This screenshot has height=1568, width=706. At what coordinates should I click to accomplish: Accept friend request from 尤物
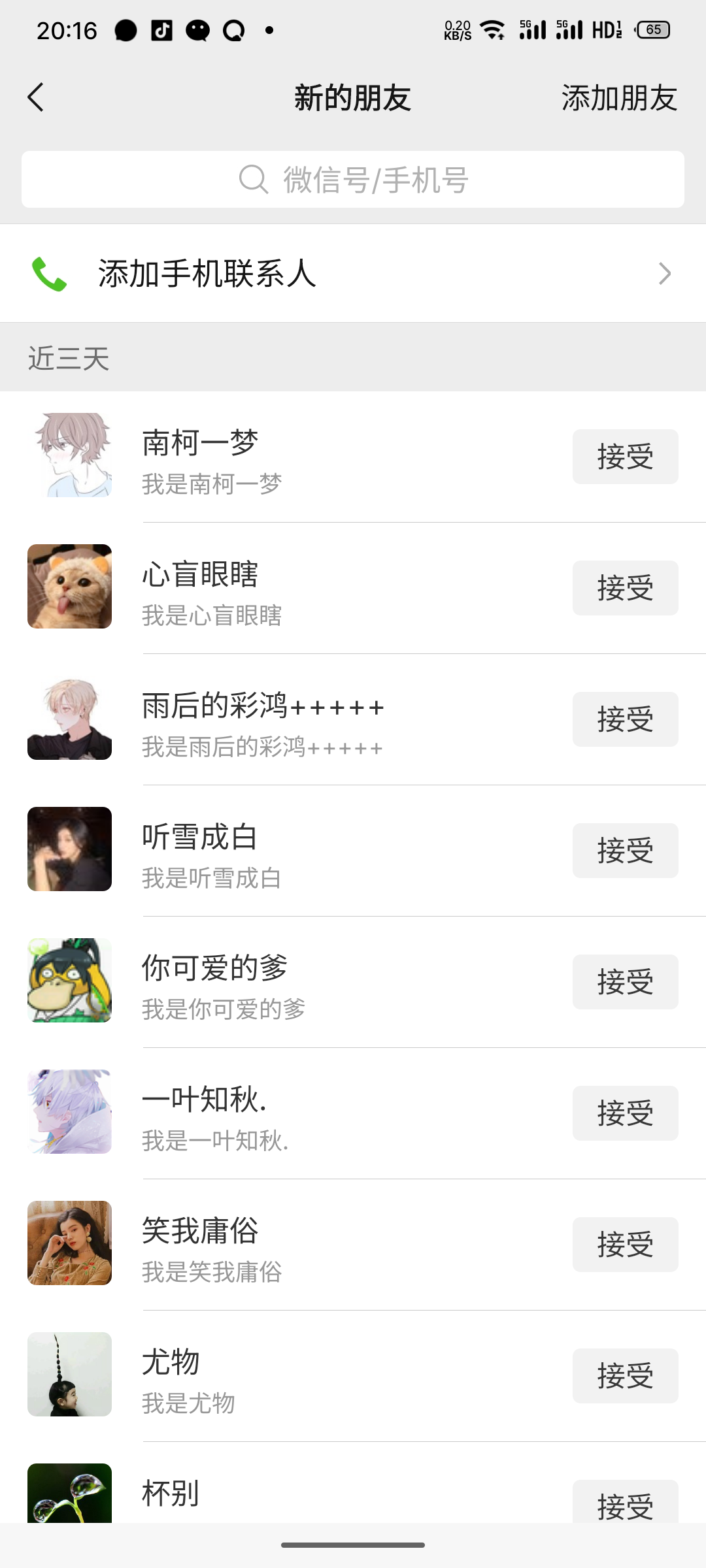coord(625,1376)
